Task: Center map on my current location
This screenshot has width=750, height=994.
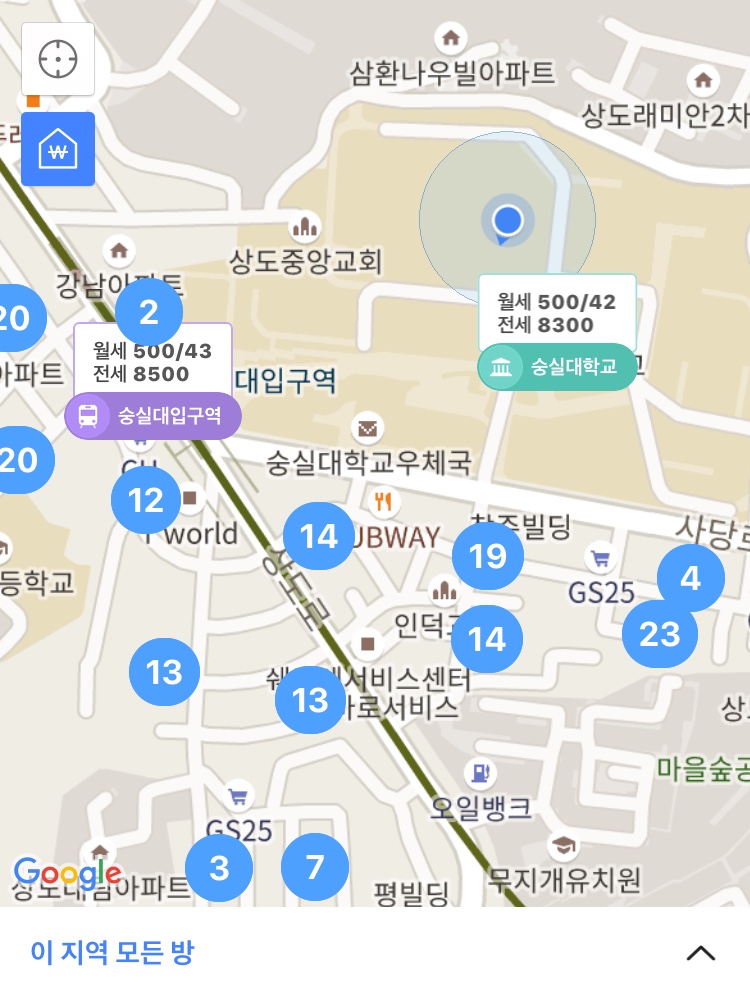Action: [x=58, y=59]
